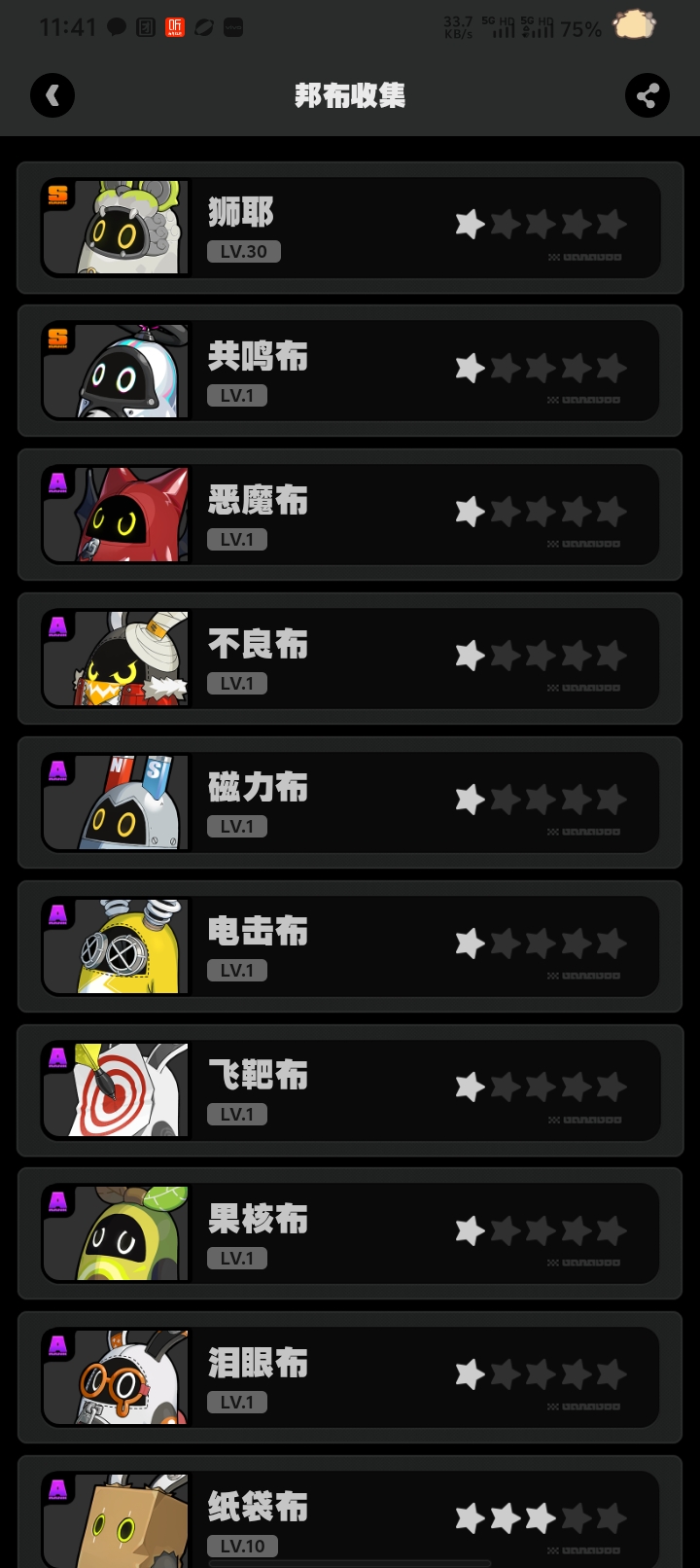700x1568 pixels.
Task: Open the 果核布 card
Action: point(350,1233)
